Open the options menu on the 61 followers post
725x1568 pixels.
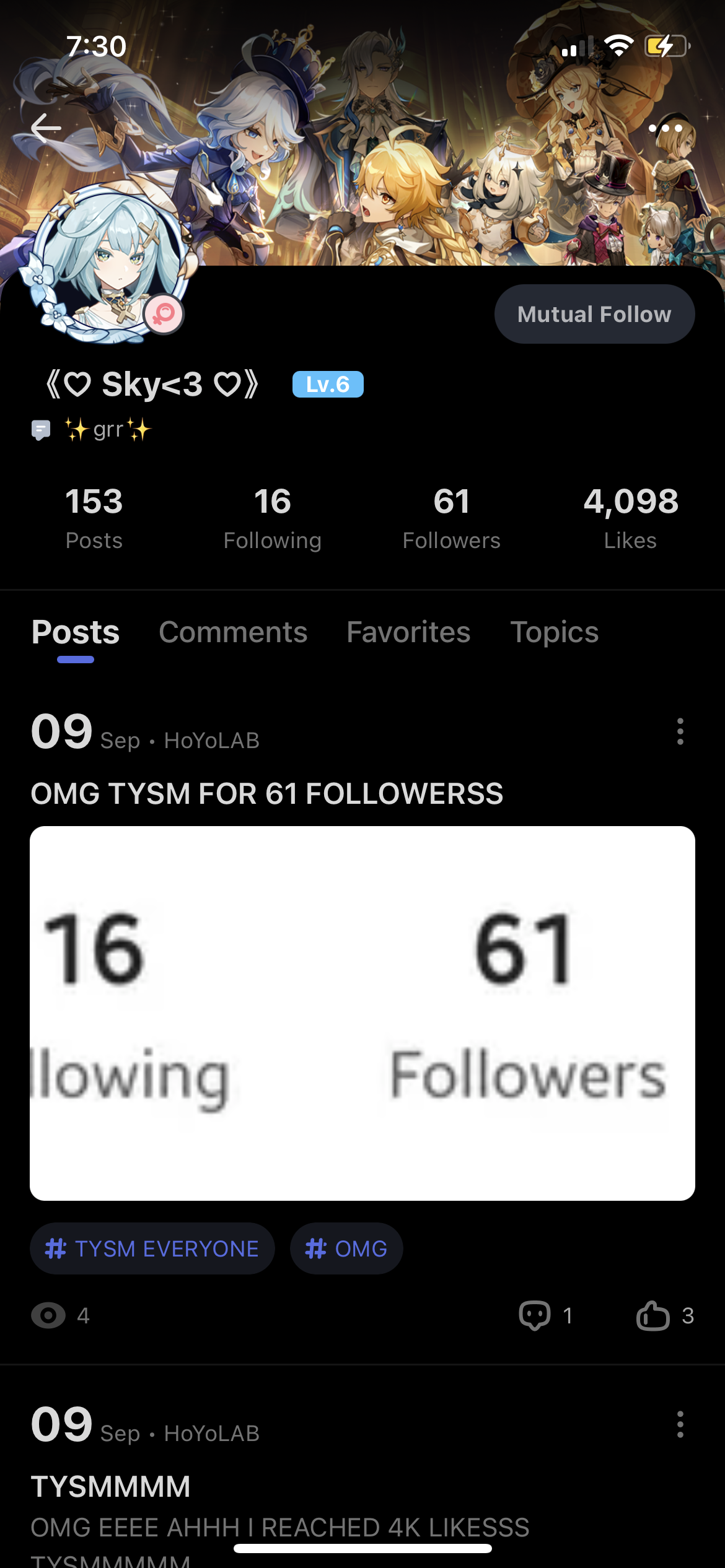[x=680, y=733]
